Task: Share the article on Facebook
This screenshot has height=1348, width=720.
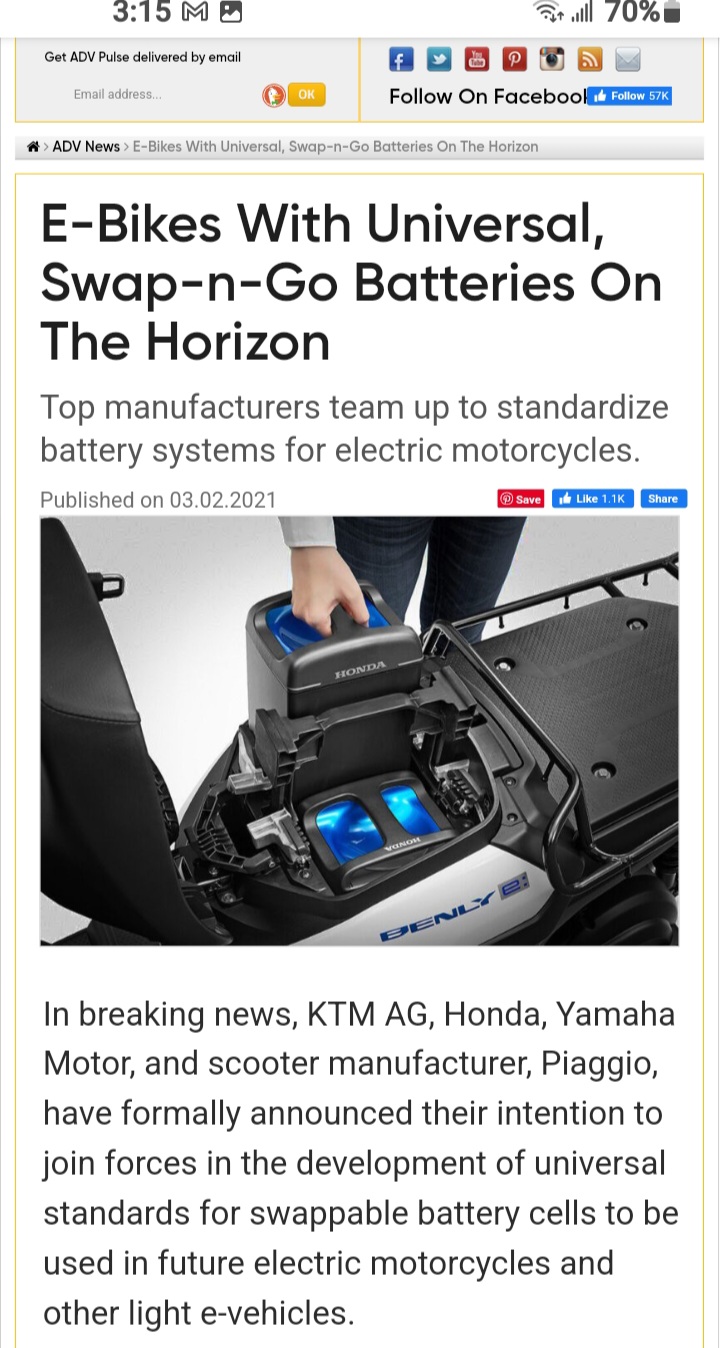Action: [x=663, y=499]
